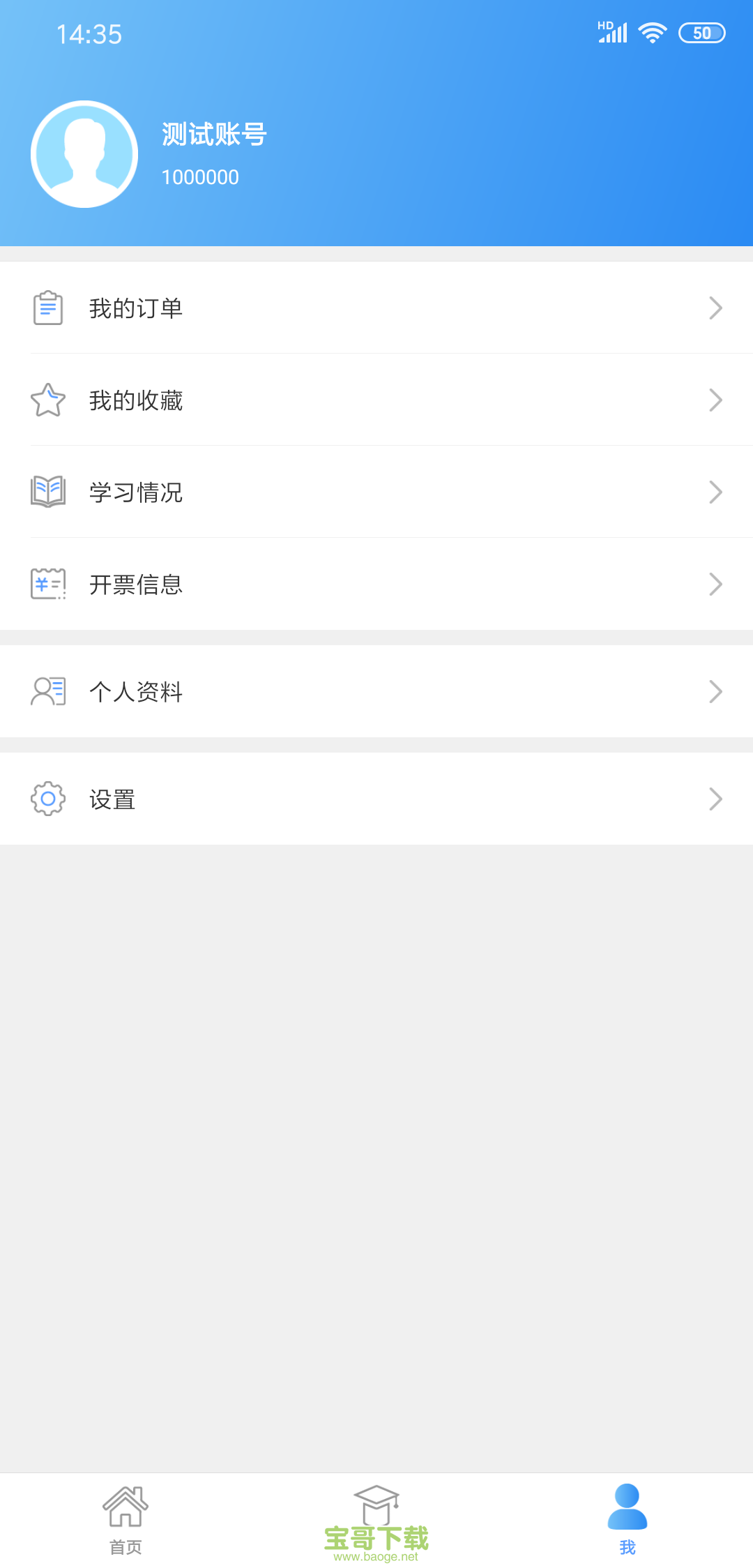Screen dimensions: 753x1568
Task: Expand the 我的订单 row chevron
Action: (715, 307)
